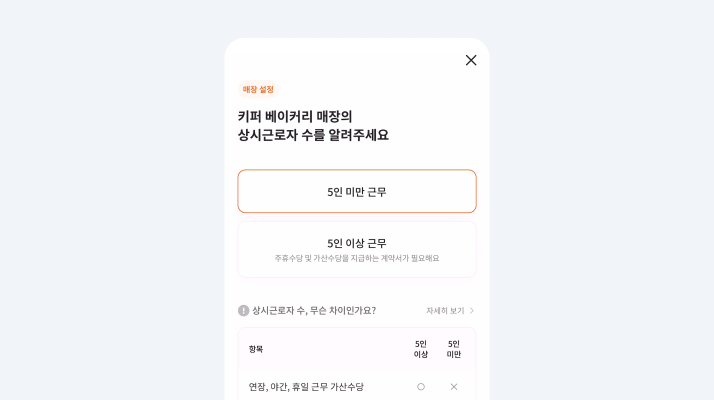Close the store settings dialog

tap(471, 60)
